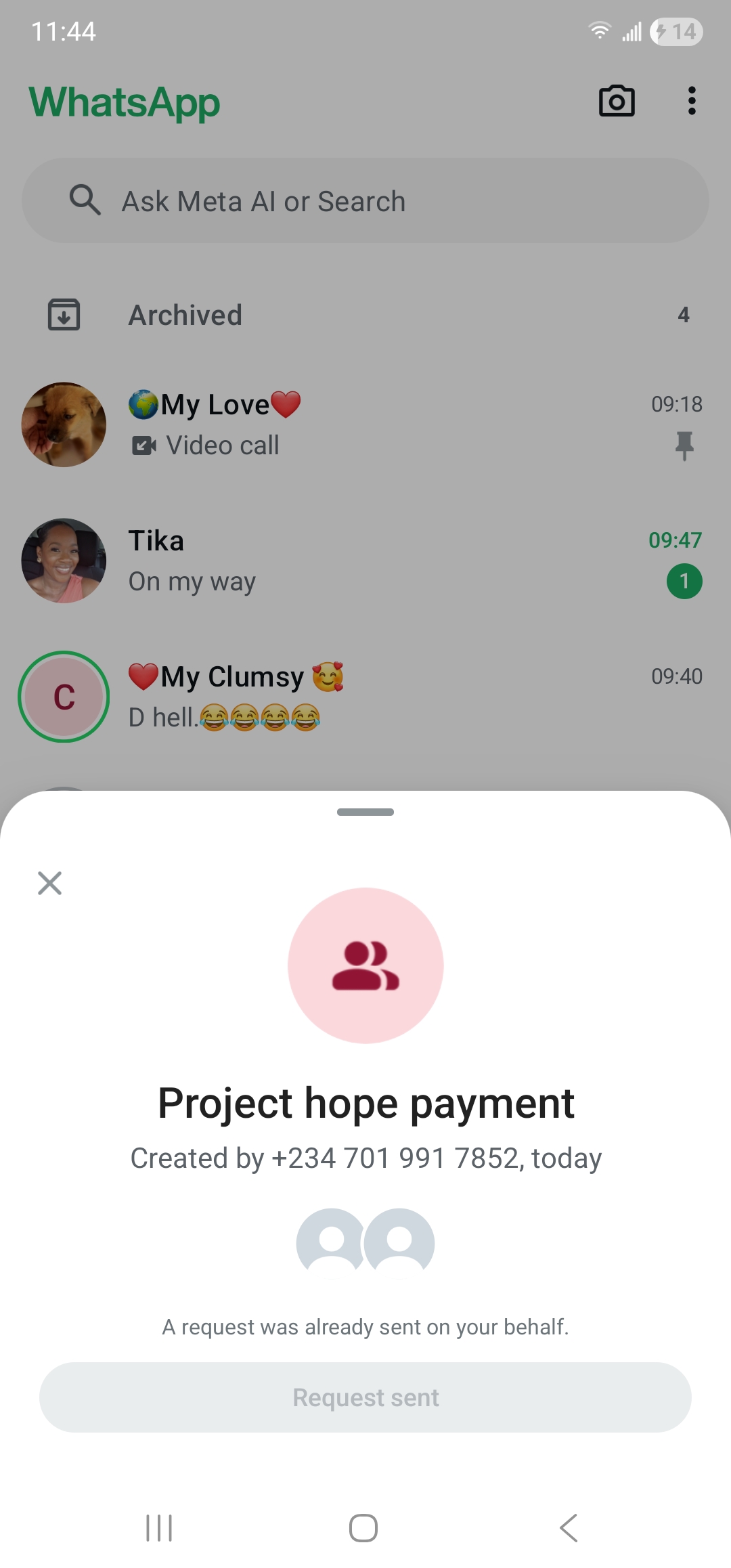Go to the home screen
731x1568 pixels.
pyautogui.click(x=363, y=1528)
